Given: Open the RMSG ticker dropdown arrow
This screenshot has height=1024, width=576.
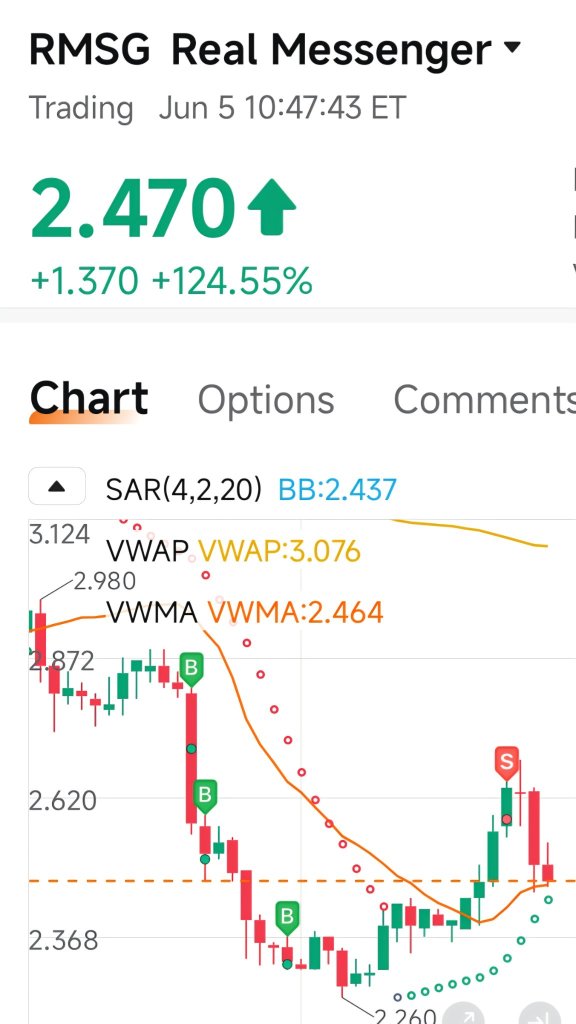Looking at the screenshot, I should (x=513, y=48).
